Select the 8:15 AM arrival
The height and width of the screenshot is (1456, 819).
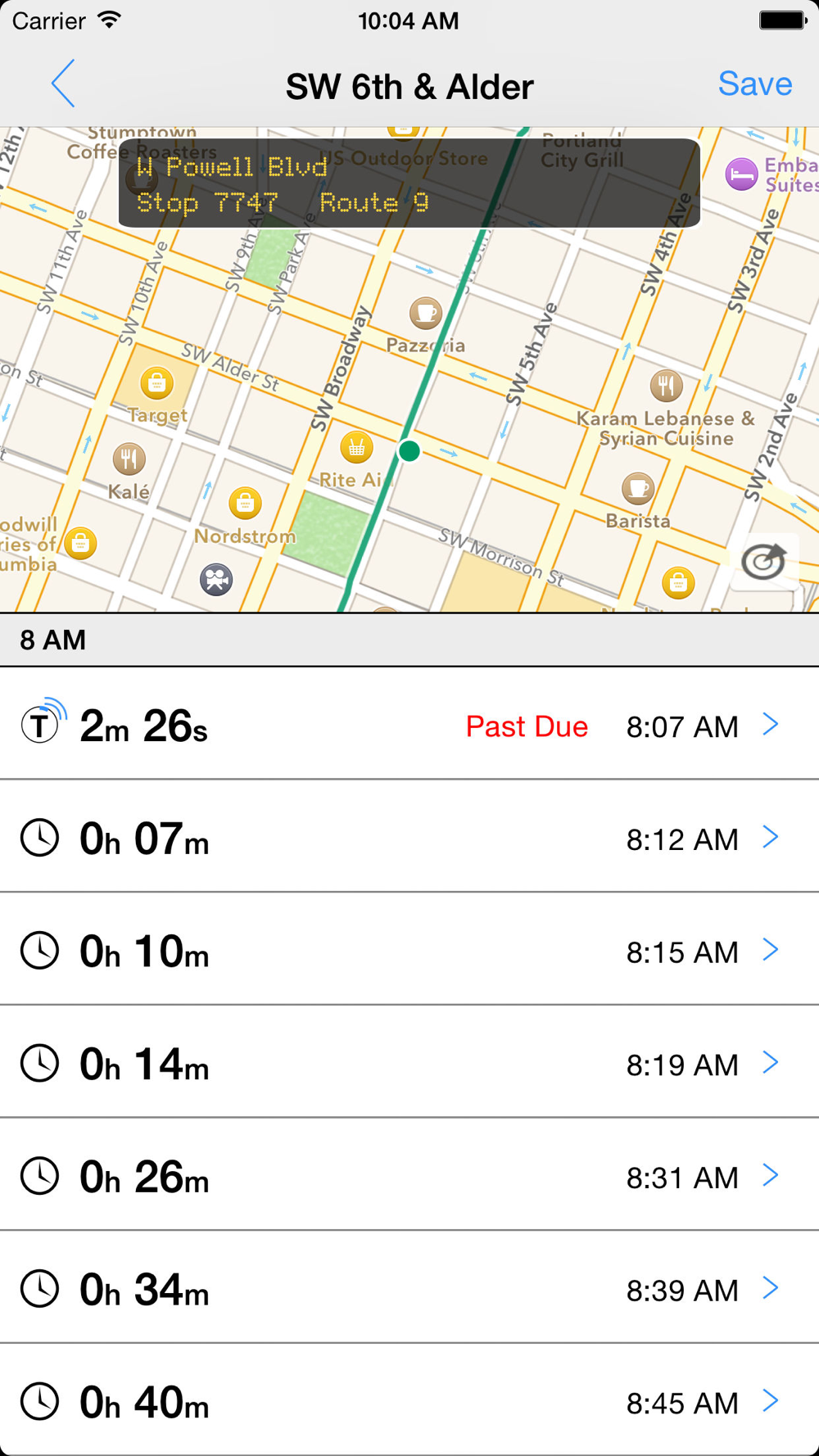pyautogui.click(x=409, y=949)
